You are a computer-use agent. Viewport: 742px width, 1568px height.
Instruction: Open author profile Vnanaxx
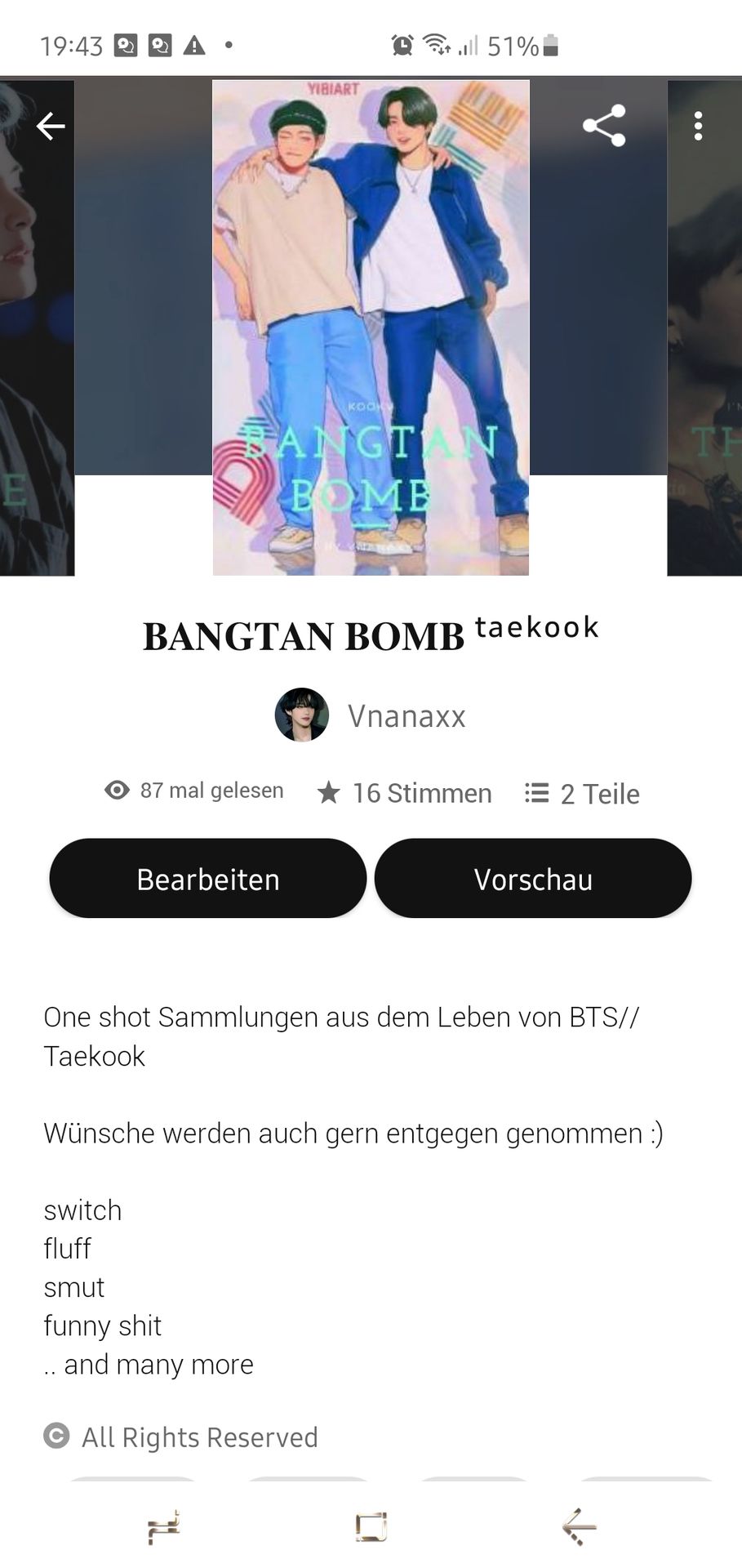coord(371,715)
